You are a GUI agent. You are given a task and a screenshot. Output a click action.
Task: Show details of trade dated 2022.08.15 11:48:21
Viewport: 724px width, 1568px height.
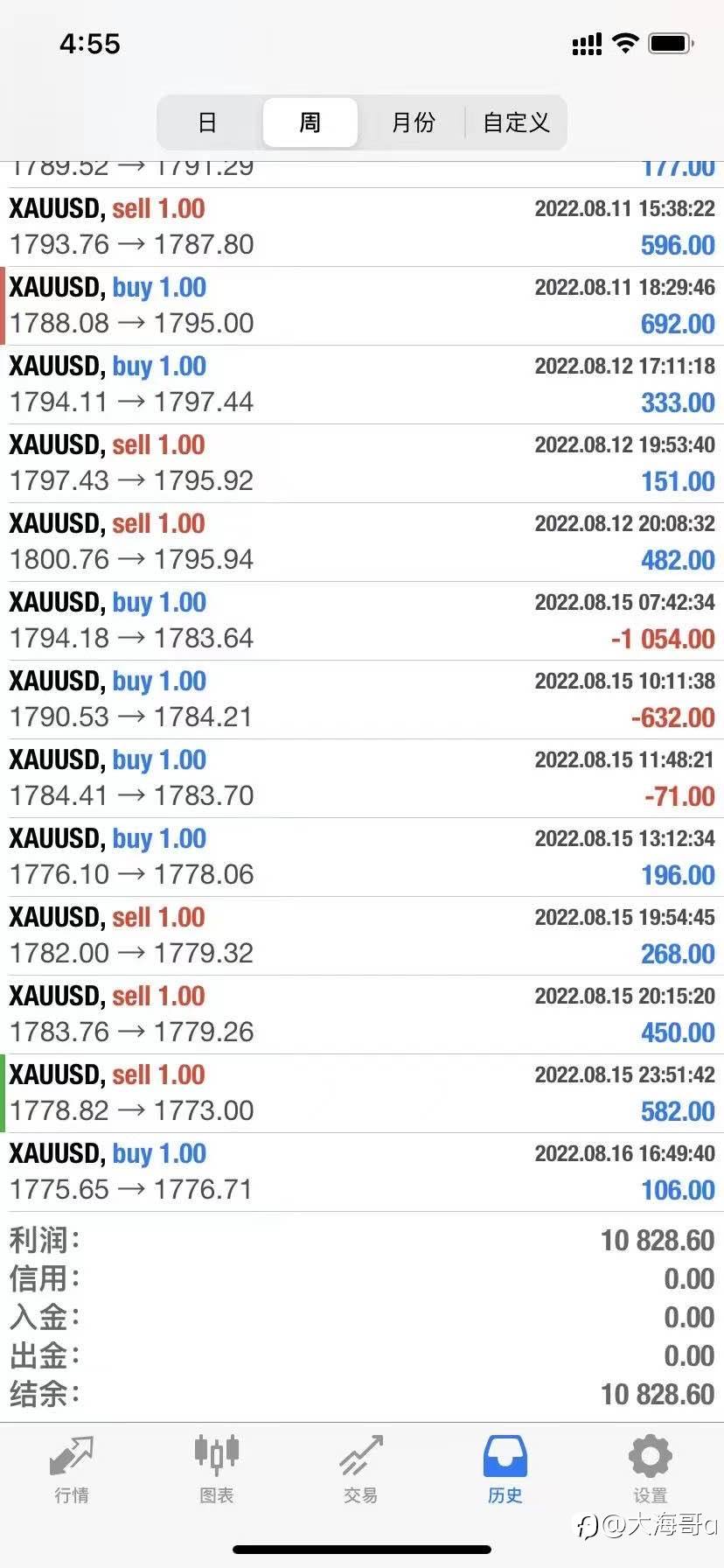(x=362, y=779)
